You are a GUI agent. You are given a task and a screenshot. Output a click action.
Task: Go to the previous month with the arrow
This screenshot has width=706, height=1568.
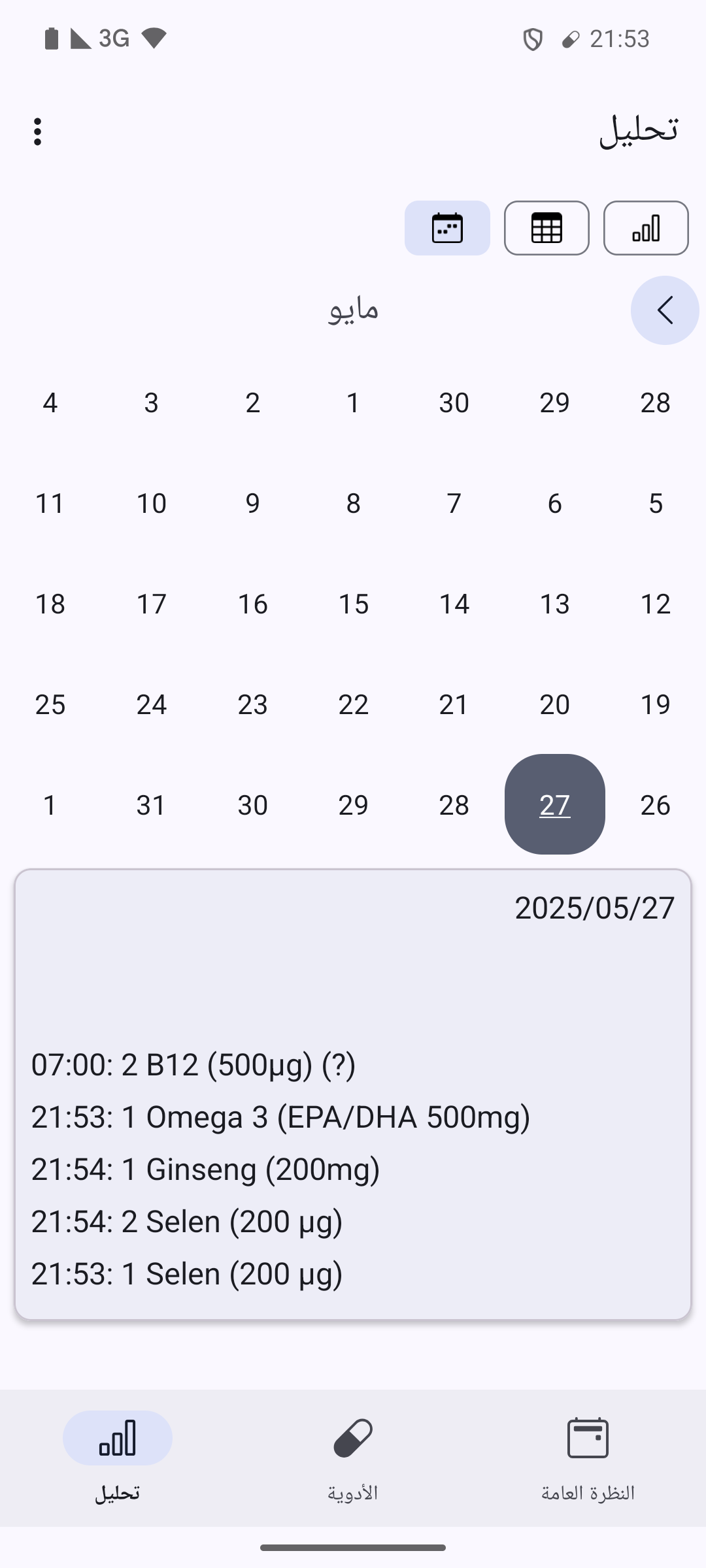pos(665,310)
